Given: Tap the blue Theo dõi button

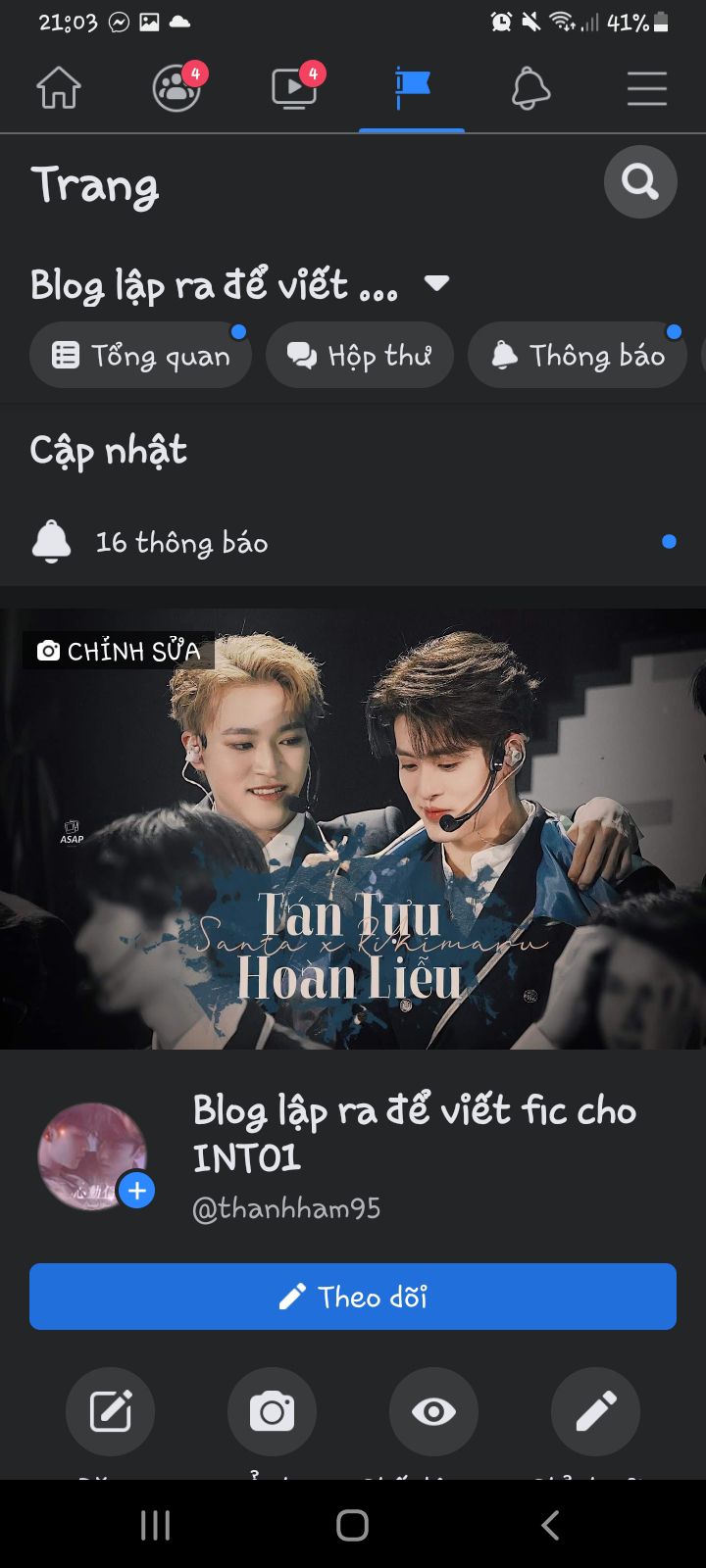Looking at the screenshot, I should 353,1297.
